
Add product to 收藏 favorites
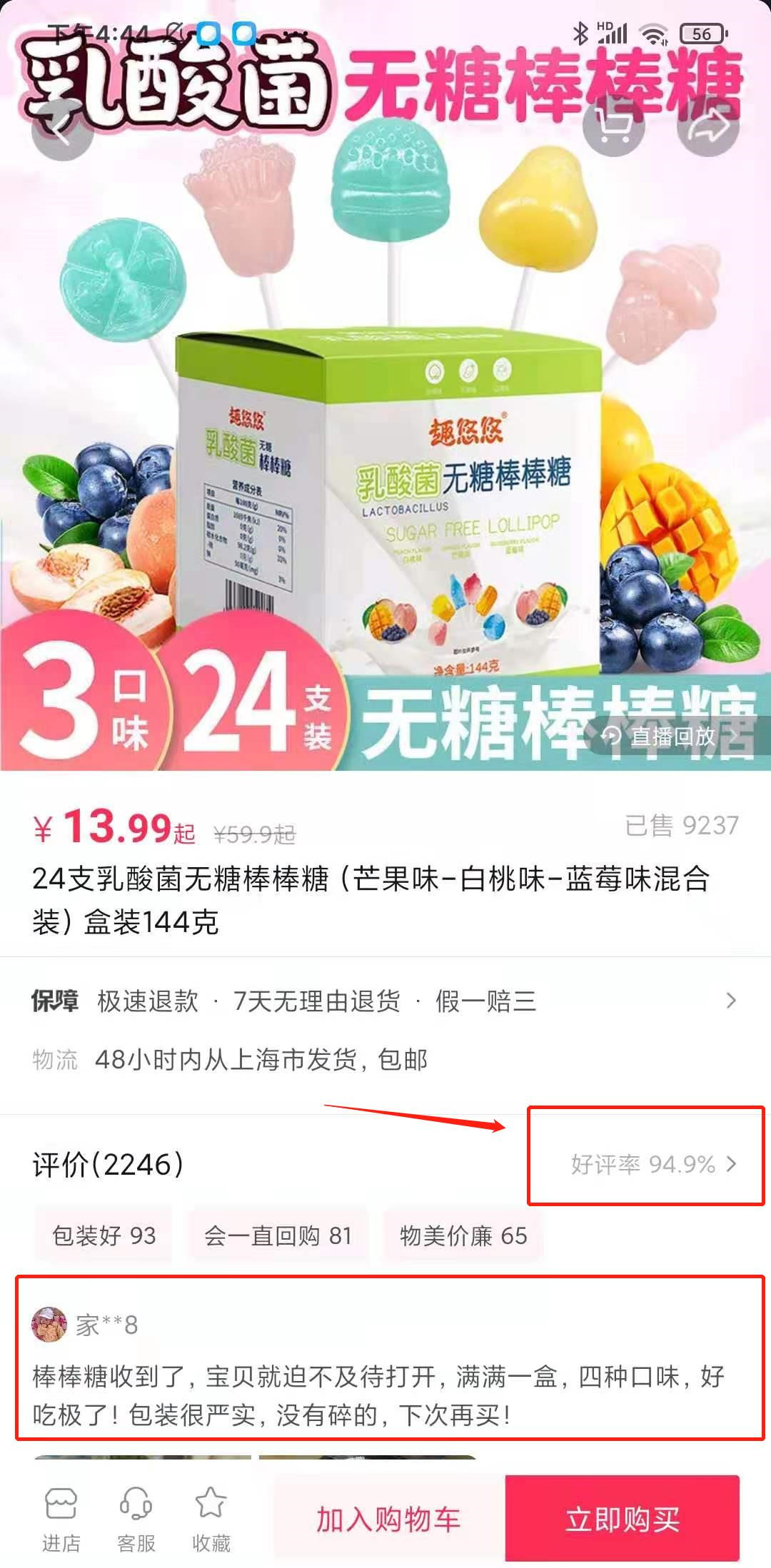click(211, 1519)
